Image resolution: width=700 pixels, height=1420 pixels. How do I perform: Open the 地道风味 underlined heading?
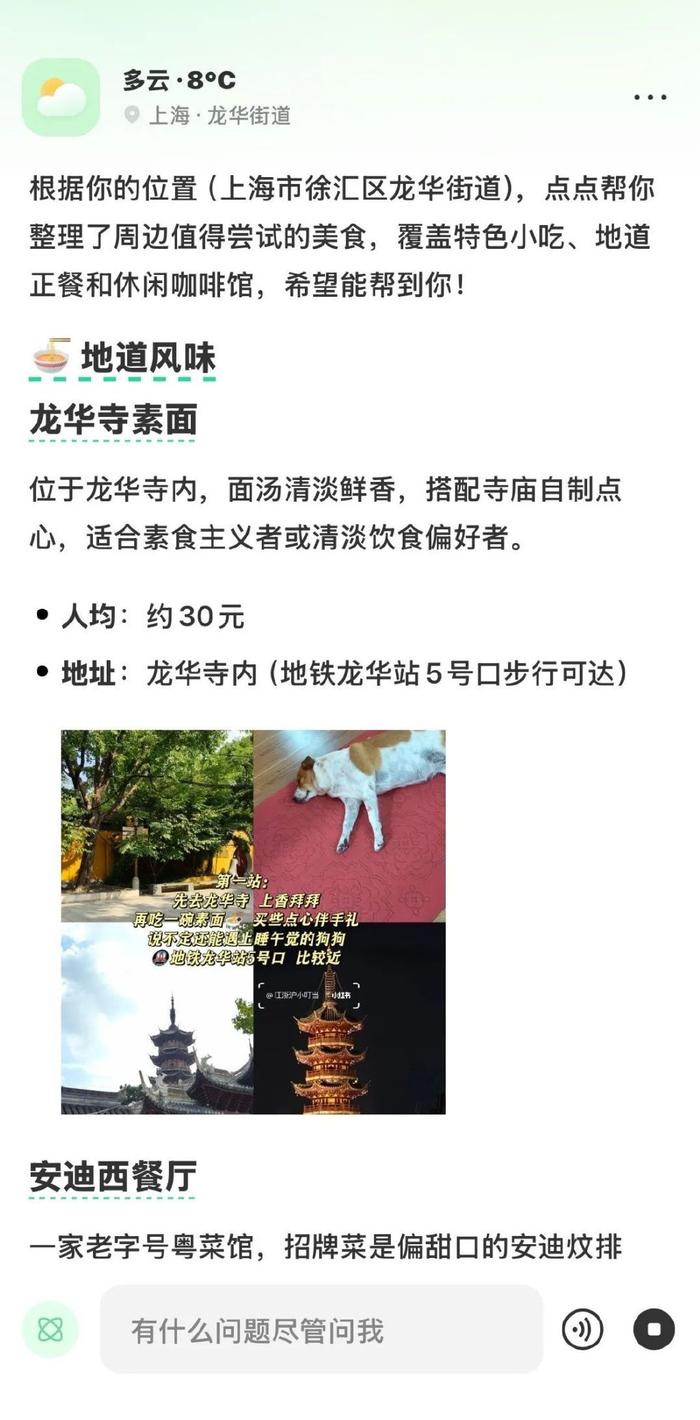tap(147, 359)
